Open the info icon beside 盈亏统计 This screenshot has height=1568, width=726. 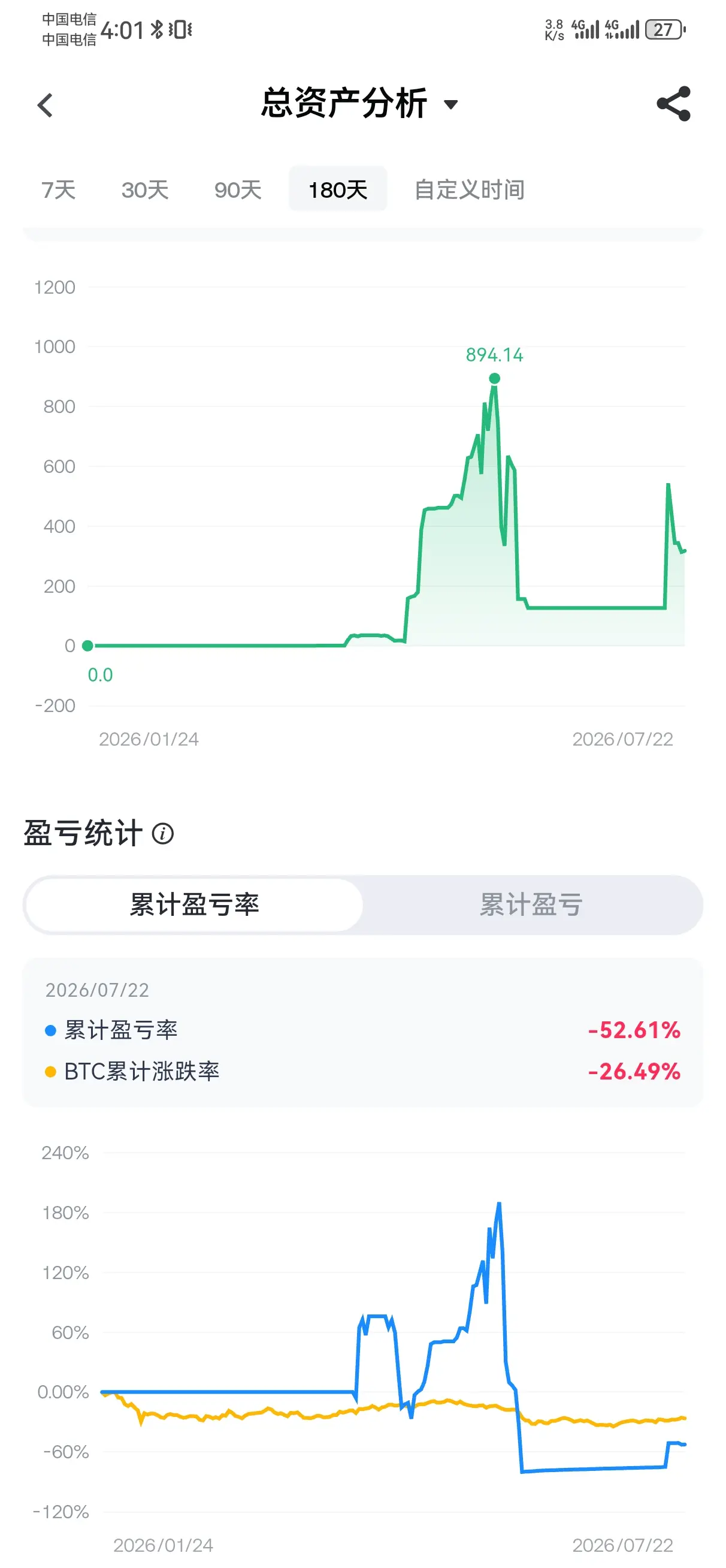[162, 833]
